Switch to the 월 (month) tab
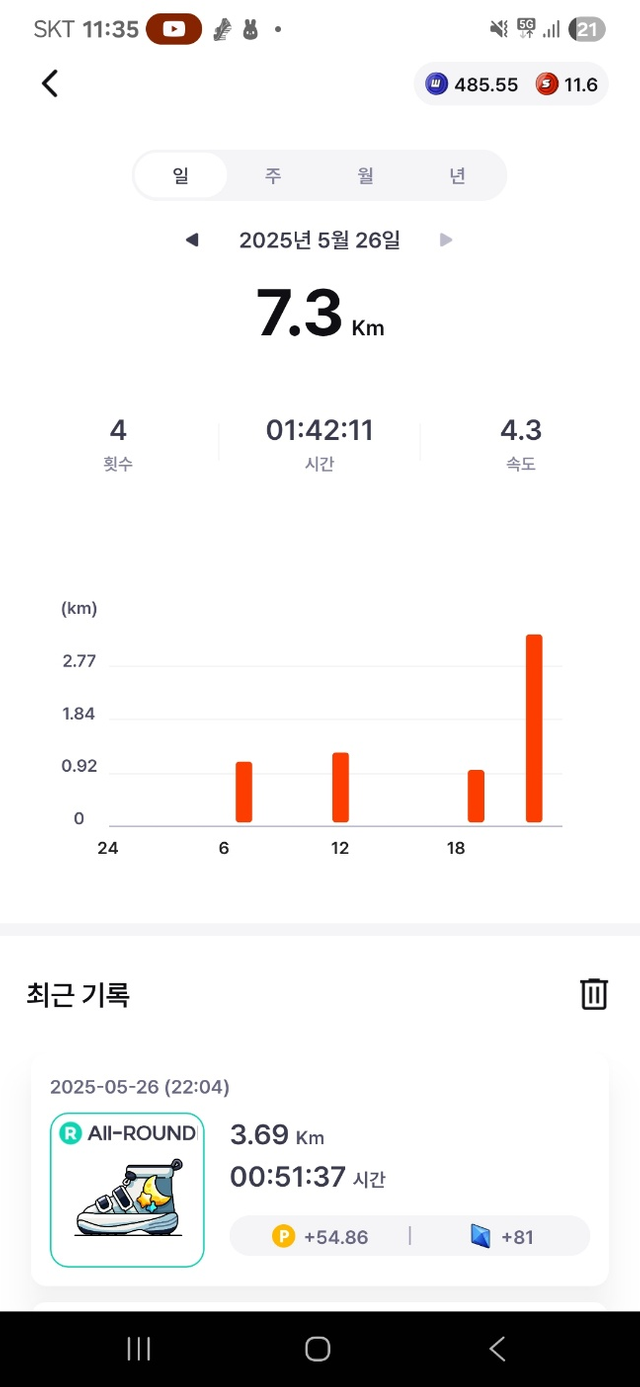Viewport: 640px width, 1387px height. click(x=365, y=176)
